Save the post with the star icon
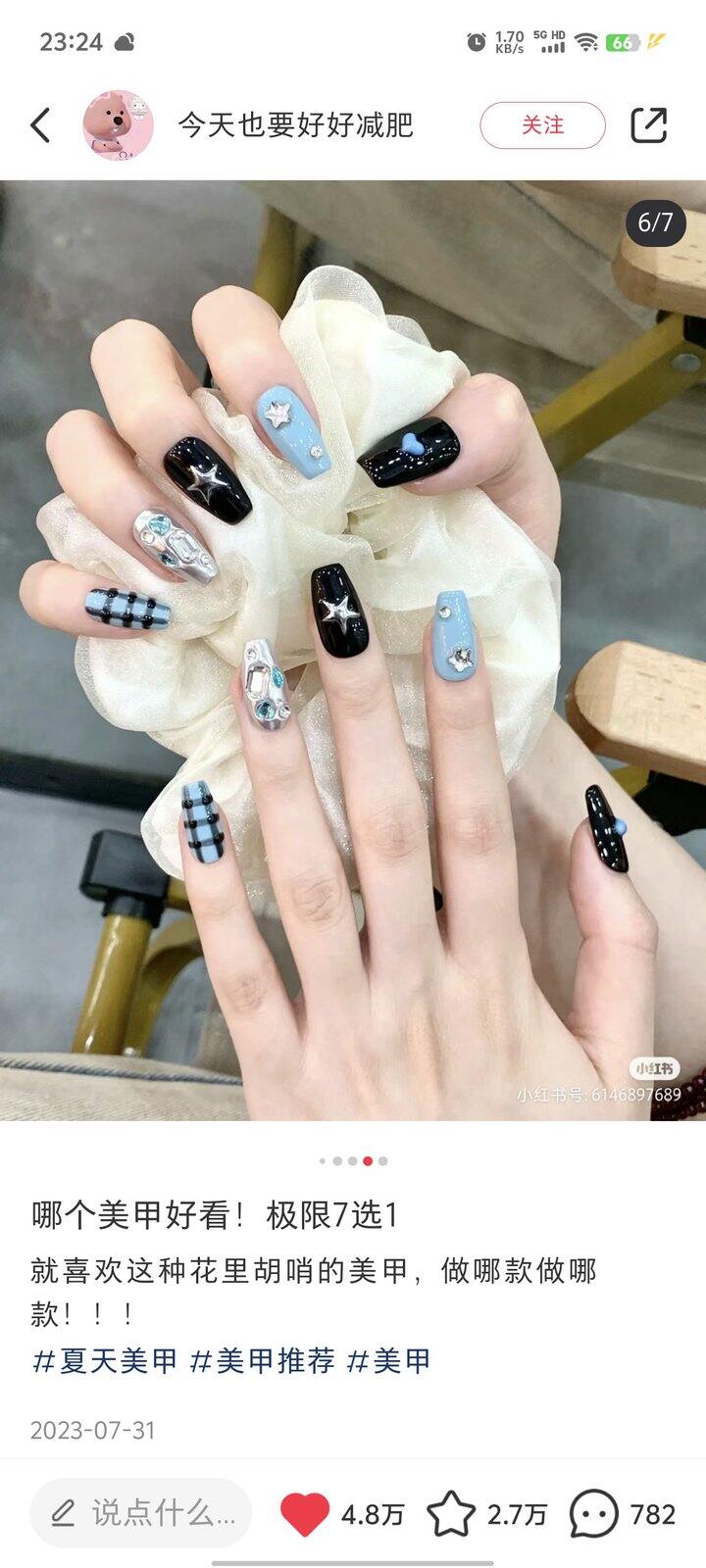The image size is (706, 1568). pos(451,1514)
